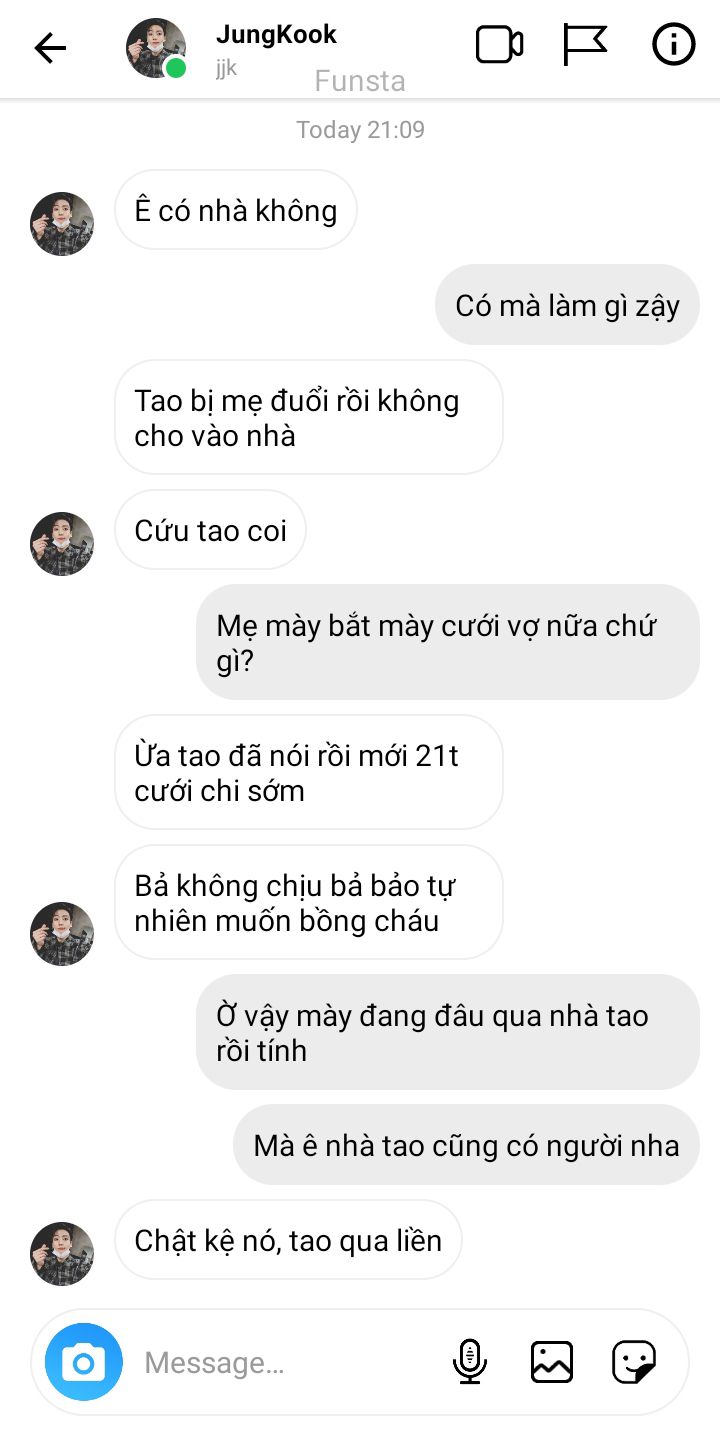The image size is (720, 1429).
Task: Open conversation info details
Action: pos(673,45)
